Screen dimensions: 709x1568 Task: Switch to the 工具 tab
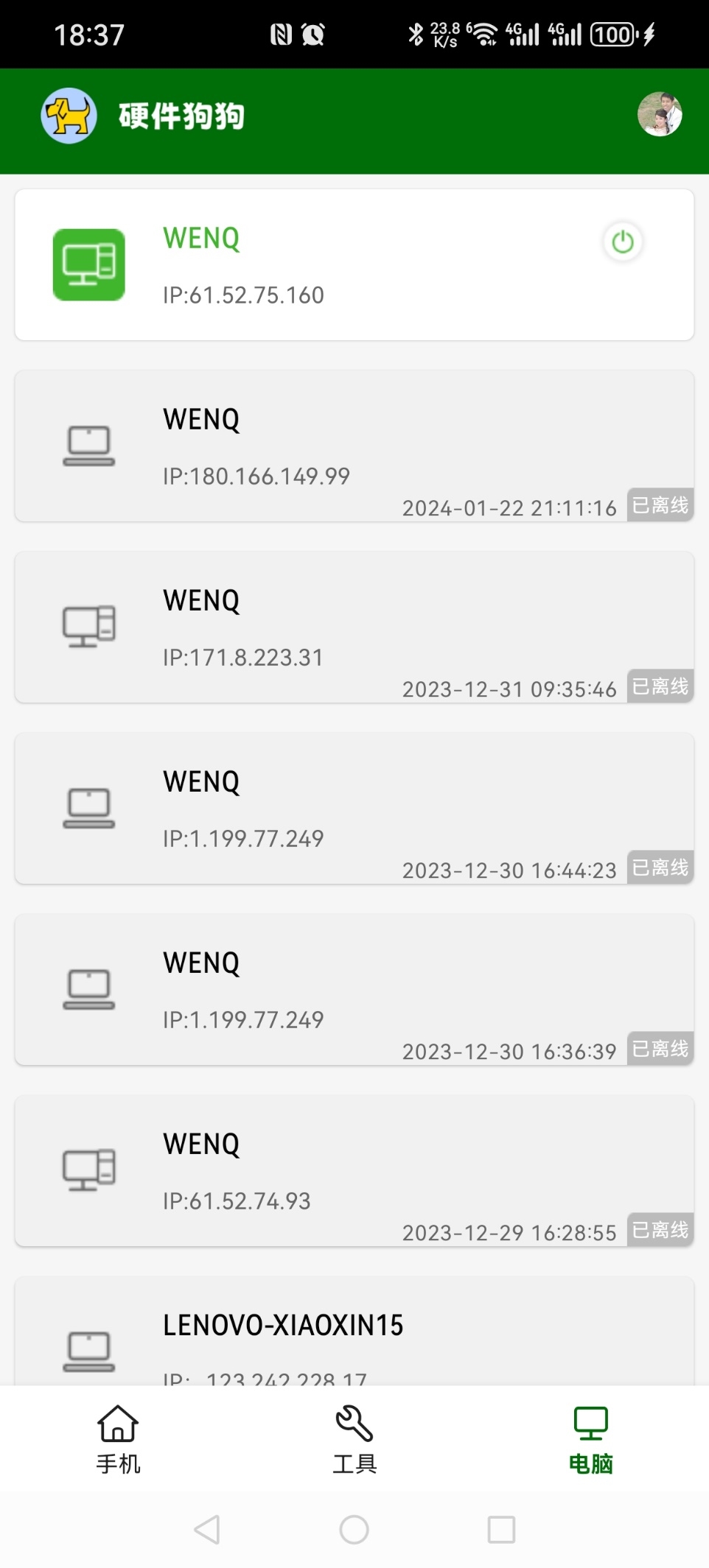tap(354, 1439)
